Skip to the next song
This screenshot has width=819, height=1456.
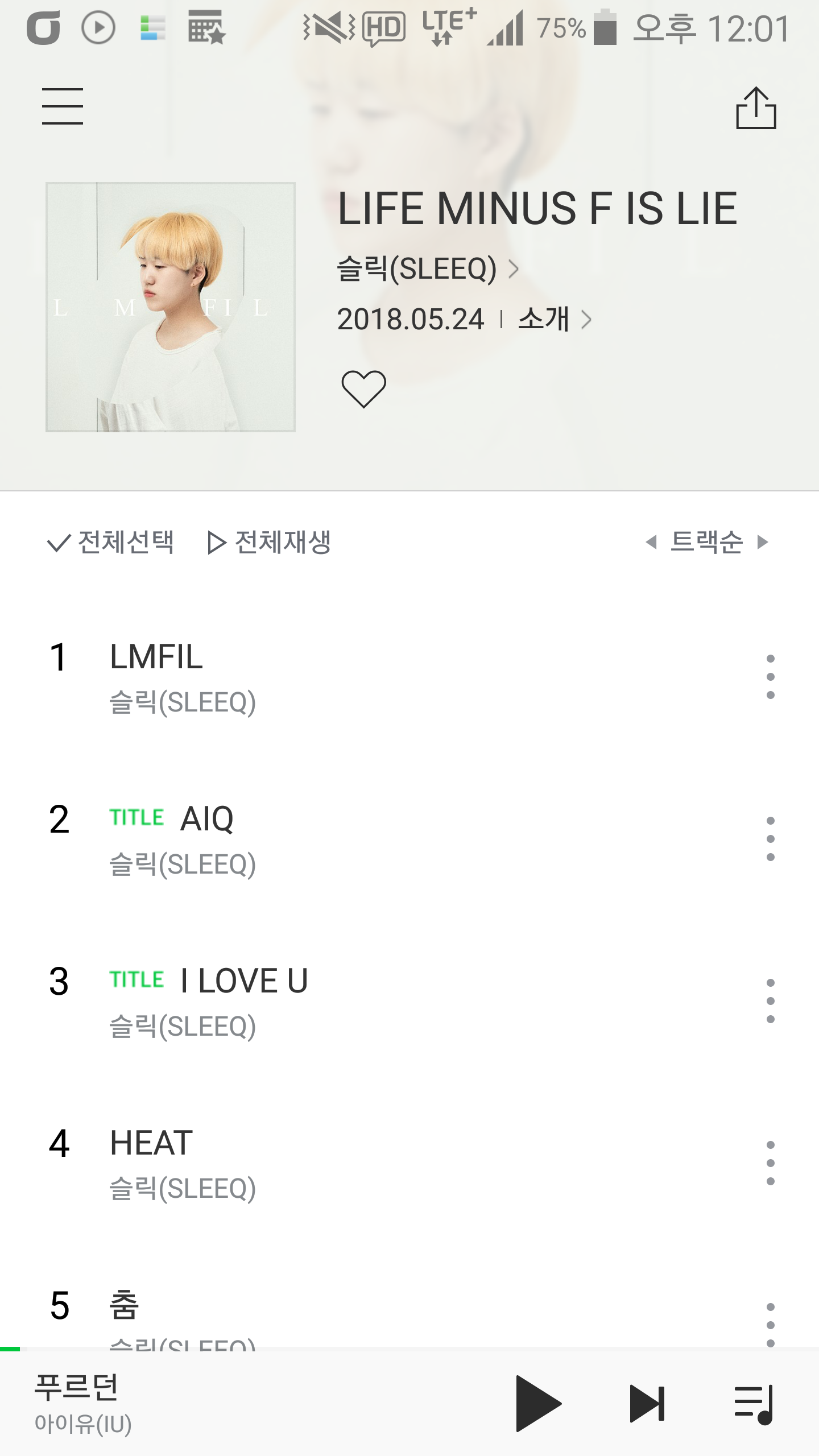click(647, 1403)
